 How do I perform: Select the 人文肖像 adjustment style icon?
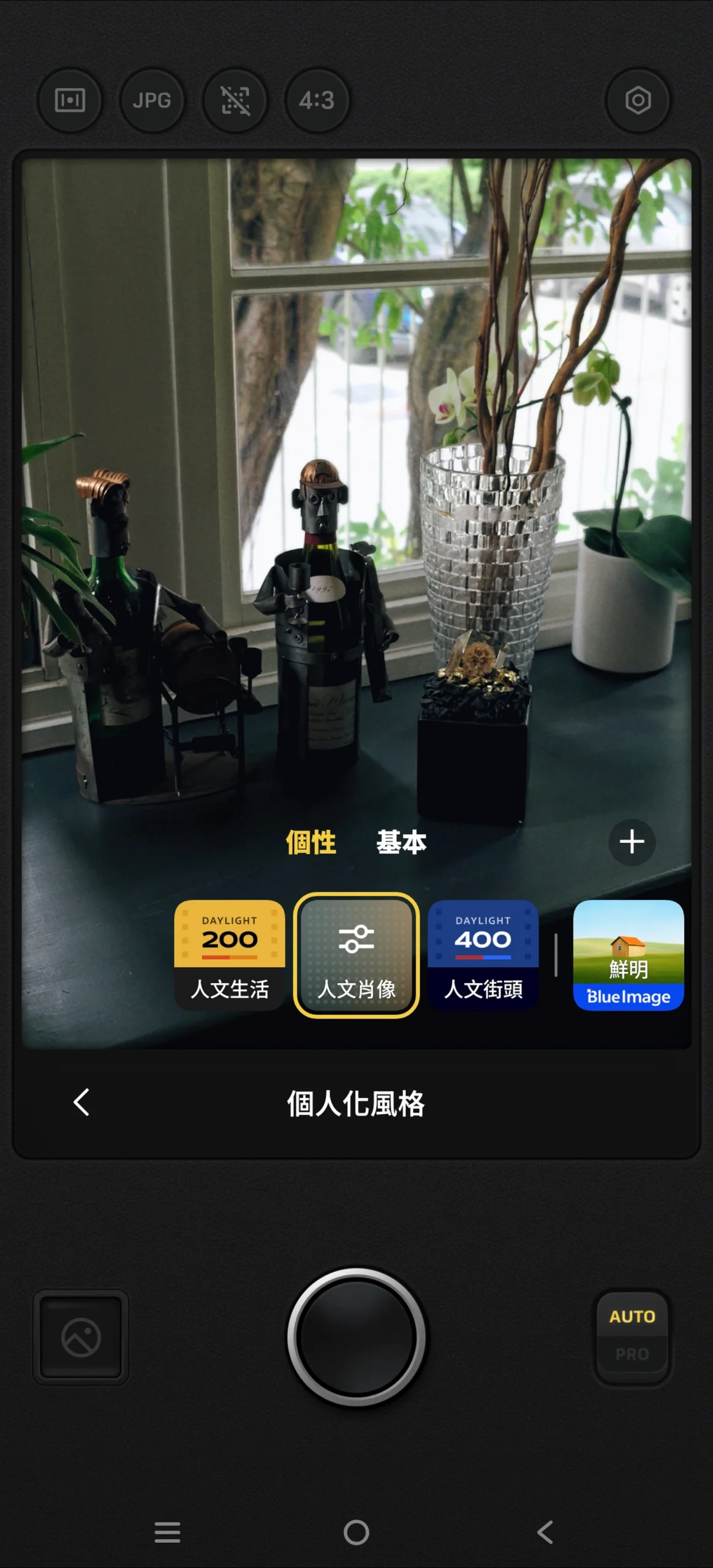point(356,953)
